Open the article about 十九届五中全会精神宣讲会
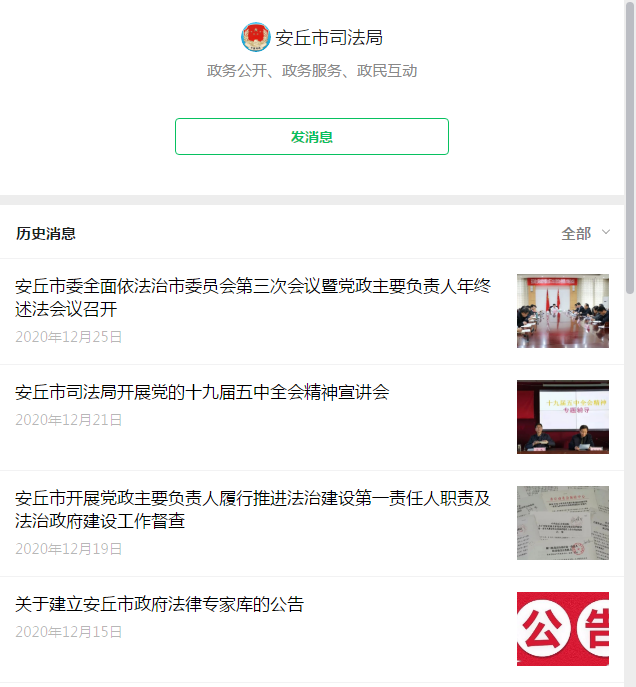Screen dimensions: 636x687 pos(202,392)
